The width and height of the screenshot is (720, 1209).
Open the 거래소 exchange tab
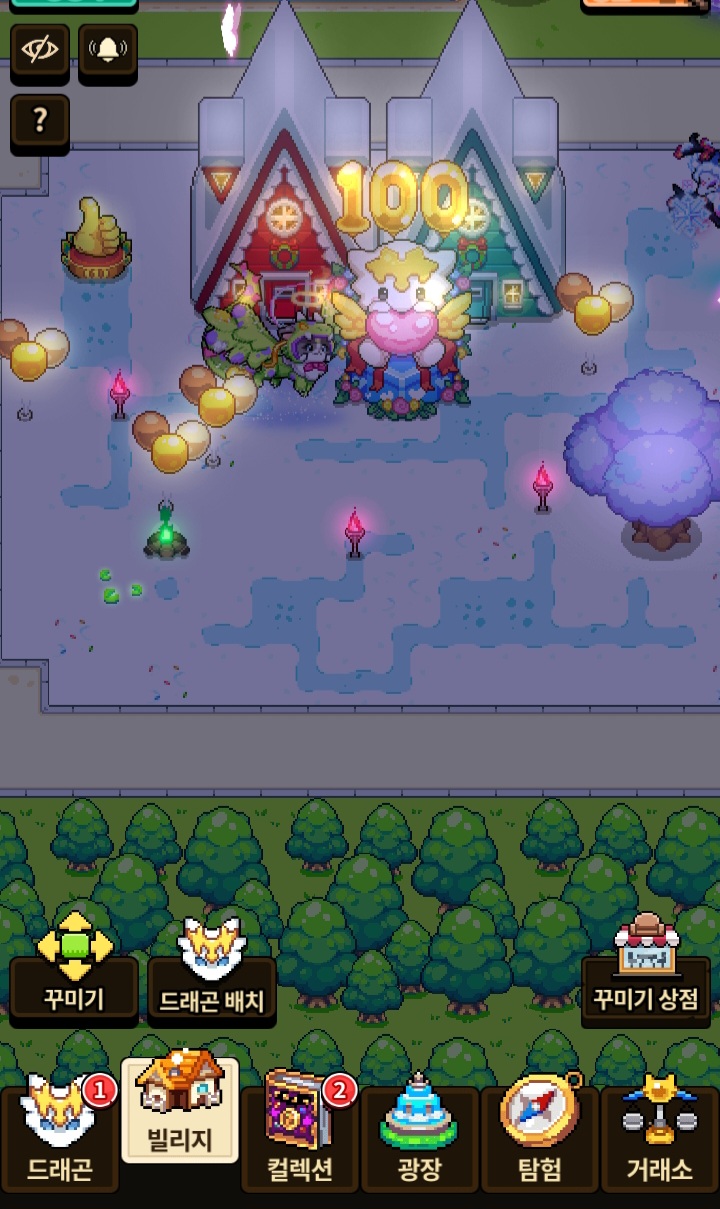click(x=659, y=1138)
